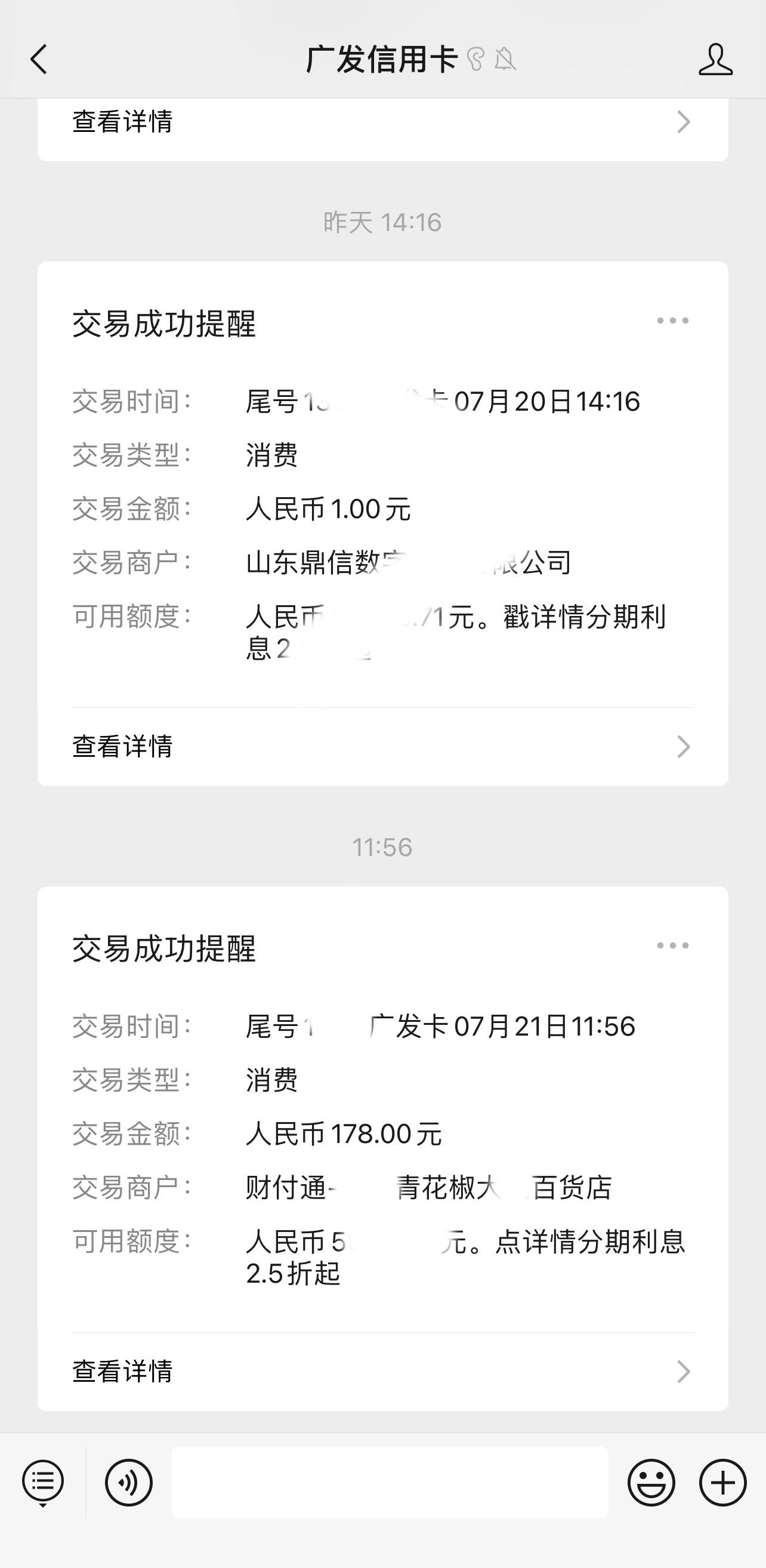The image size is (766, 1568).
Task: Tap the message text field
Action: (390, 1482)
